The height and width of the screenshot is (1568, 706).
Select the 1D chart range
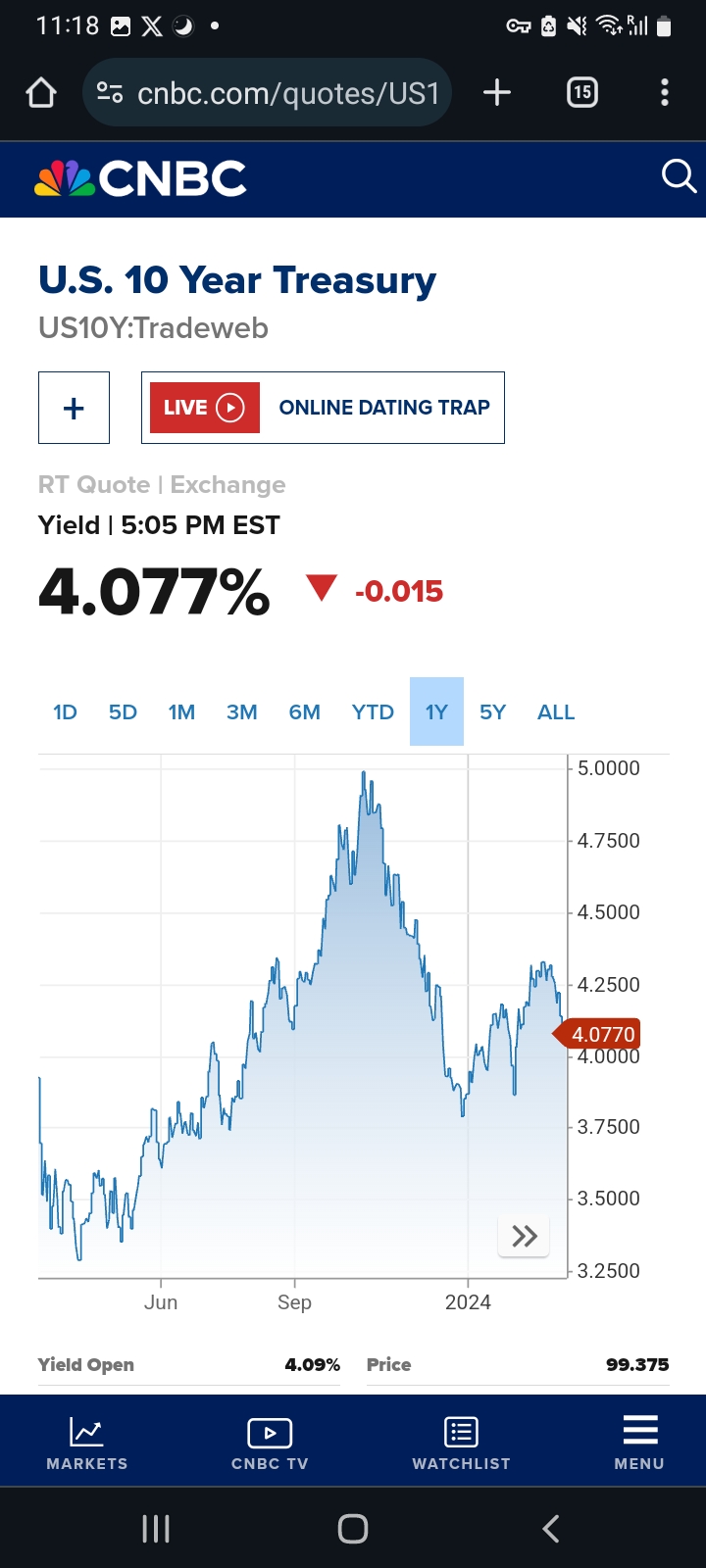65,712
